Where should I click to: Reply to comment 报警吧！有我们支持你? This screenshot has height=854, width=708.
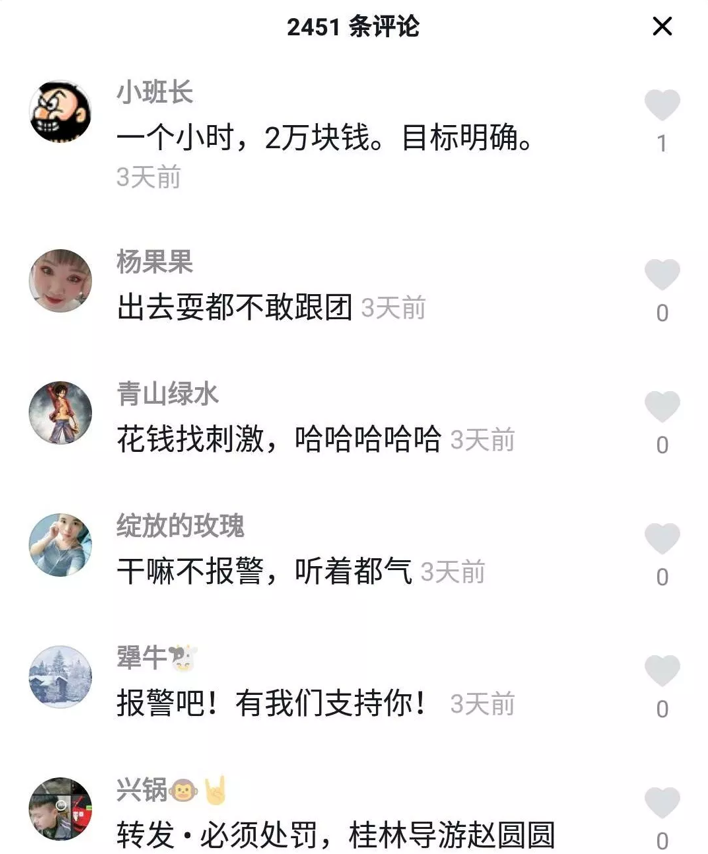click(x=272, y=704)
